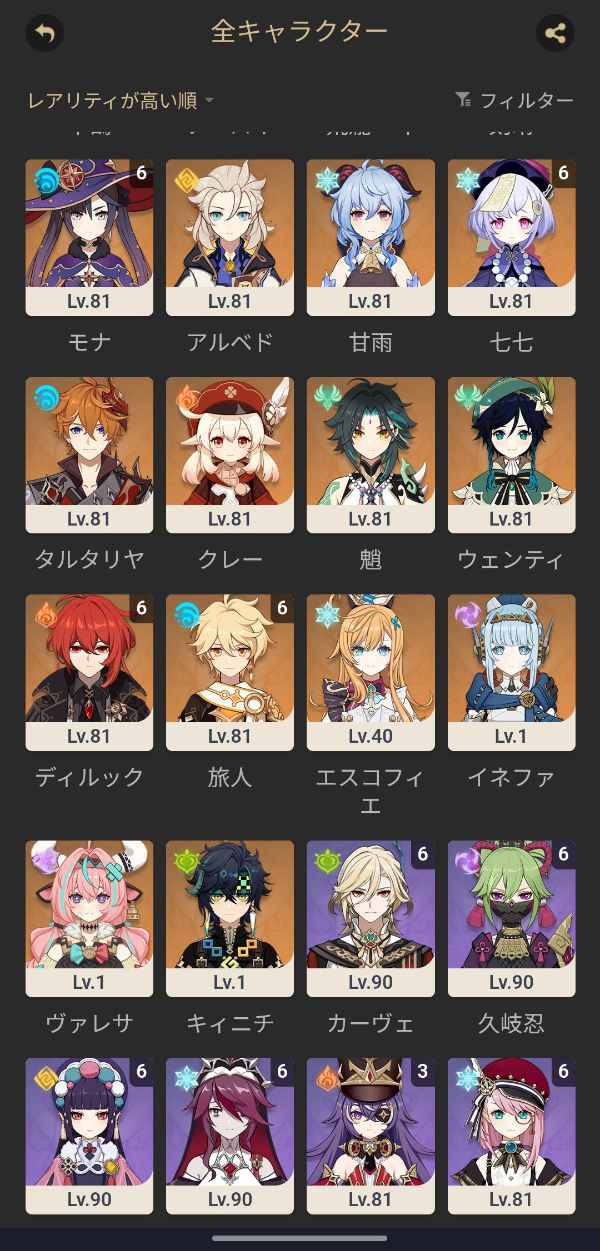Viewport: 600px width, 1251px height.
Task: Open the フィルター options
Action: (514, 100)
